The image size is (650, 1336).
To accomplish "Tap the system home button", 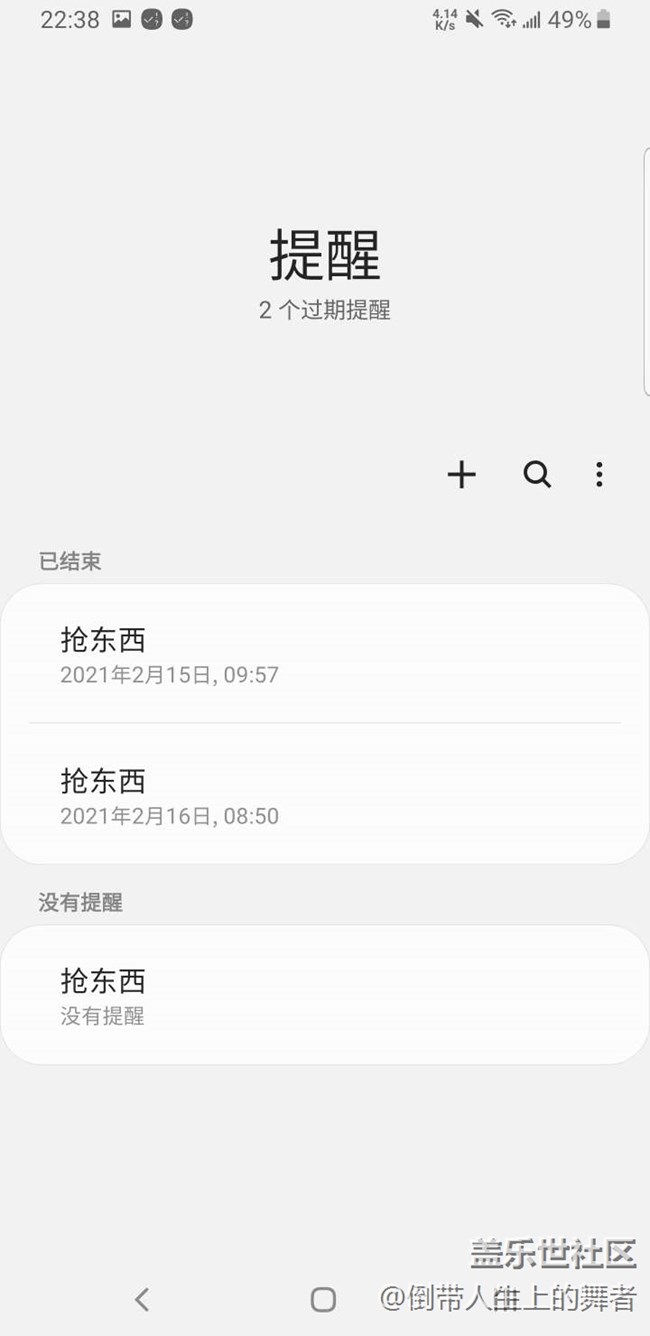I will tap(323, 1299).
